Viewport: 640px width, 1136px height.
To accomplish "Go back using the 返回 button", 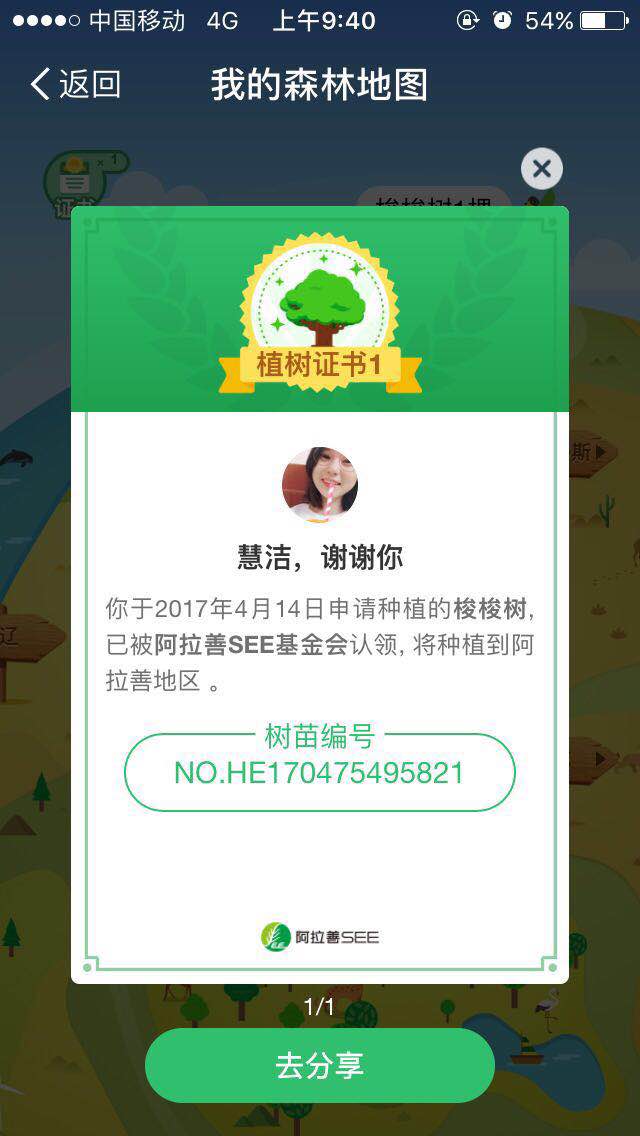I will pyautogui.click(x=75, y=84).
